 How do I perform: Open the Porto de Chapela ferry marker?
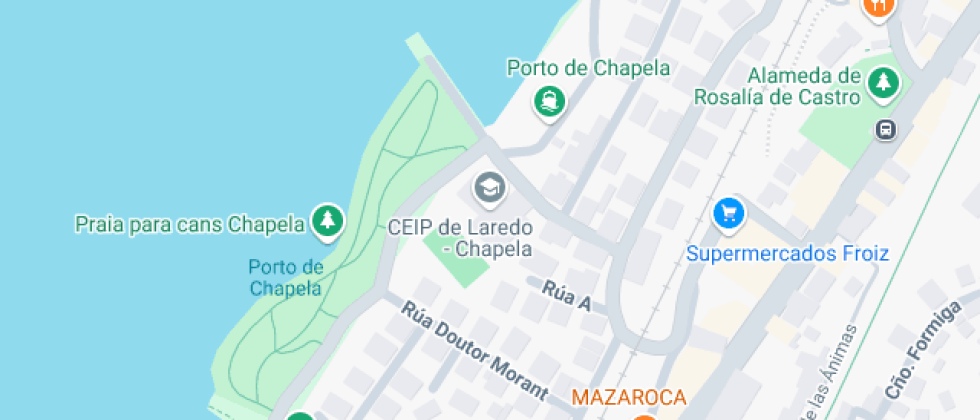point(549,100)
